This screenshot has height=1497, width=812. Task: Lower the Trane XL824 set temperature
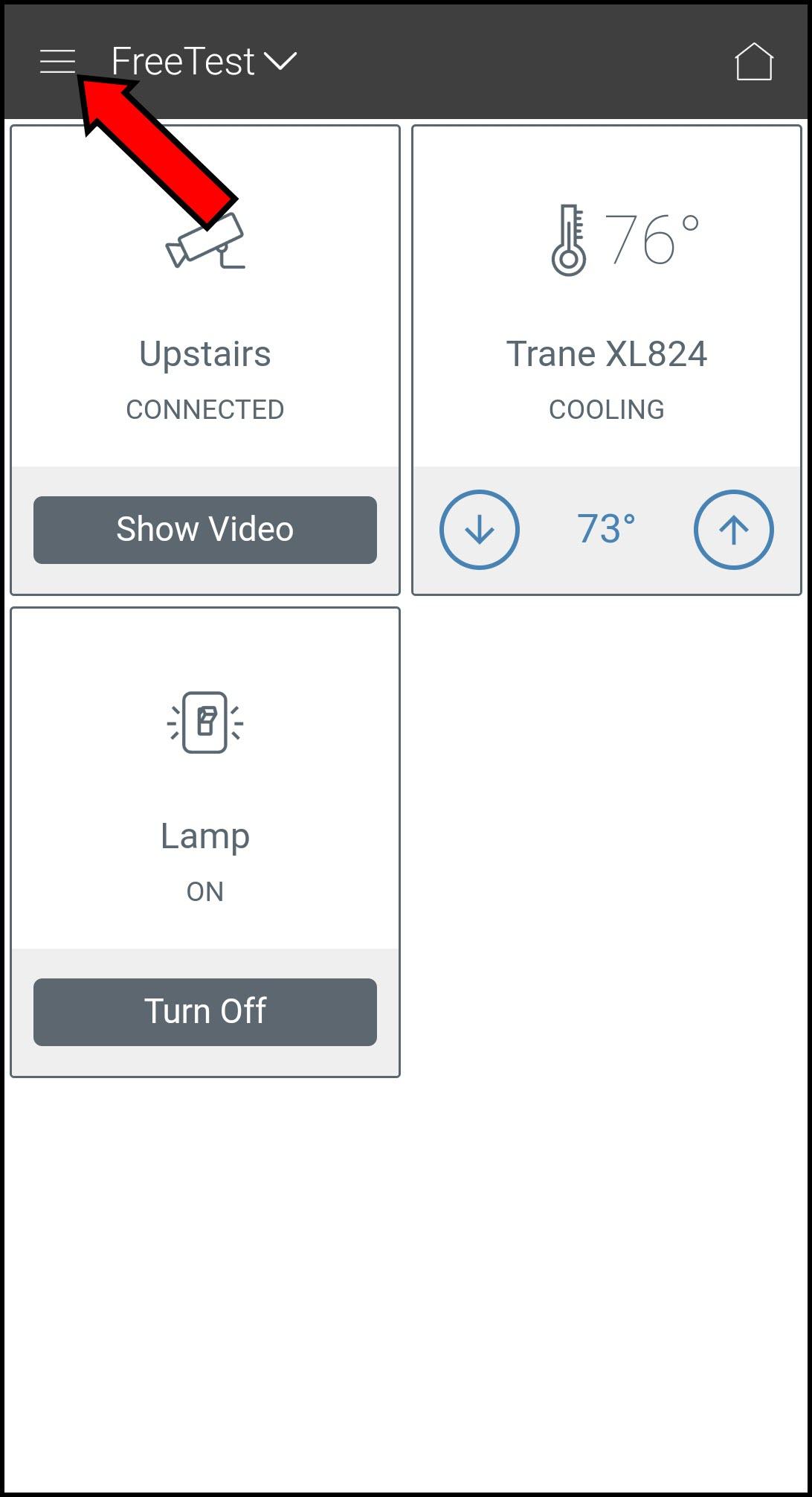[480, 530]
